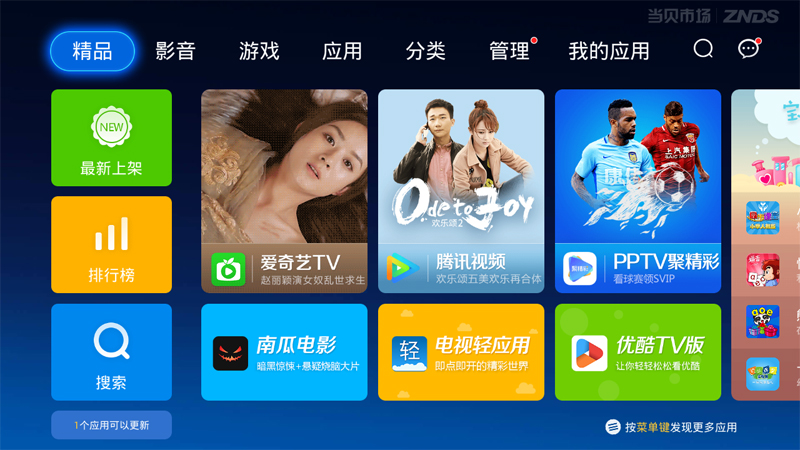Open the 爱奇艺TV app card

[284, 191]
